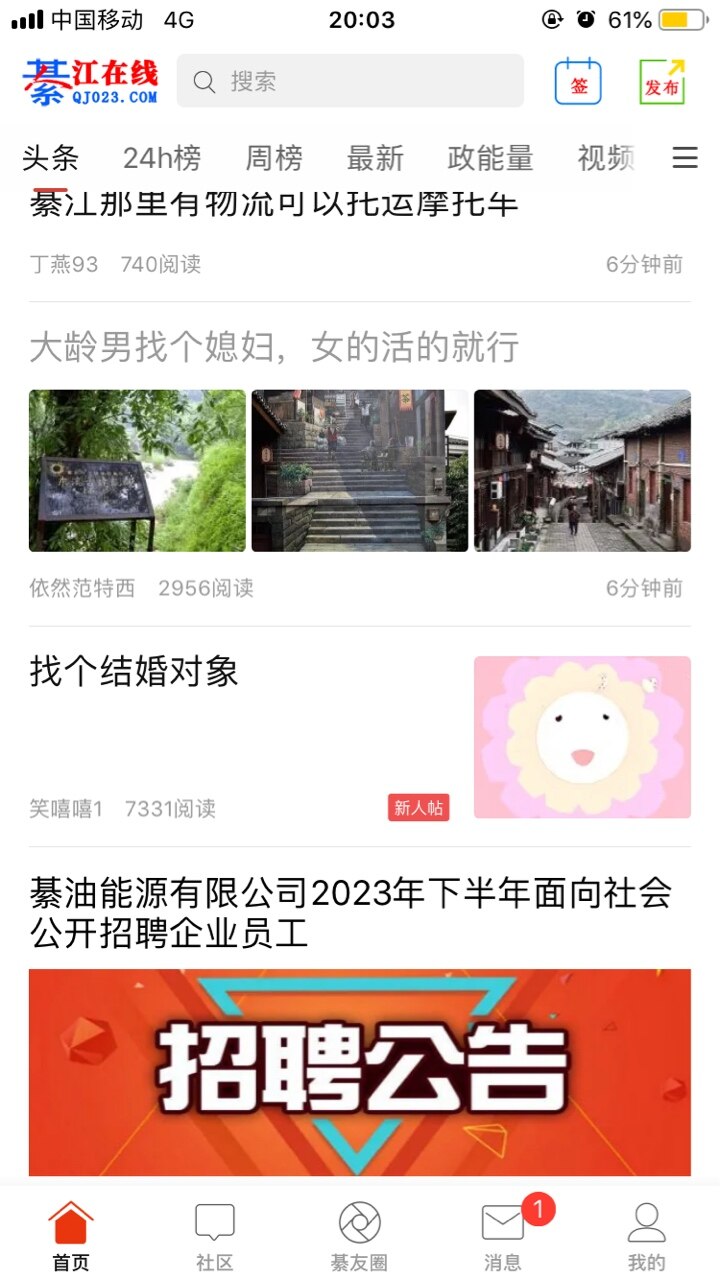Screen dimensions: 720x1280
Task: Switch to the 最新 tab
Action: (375, 158)
